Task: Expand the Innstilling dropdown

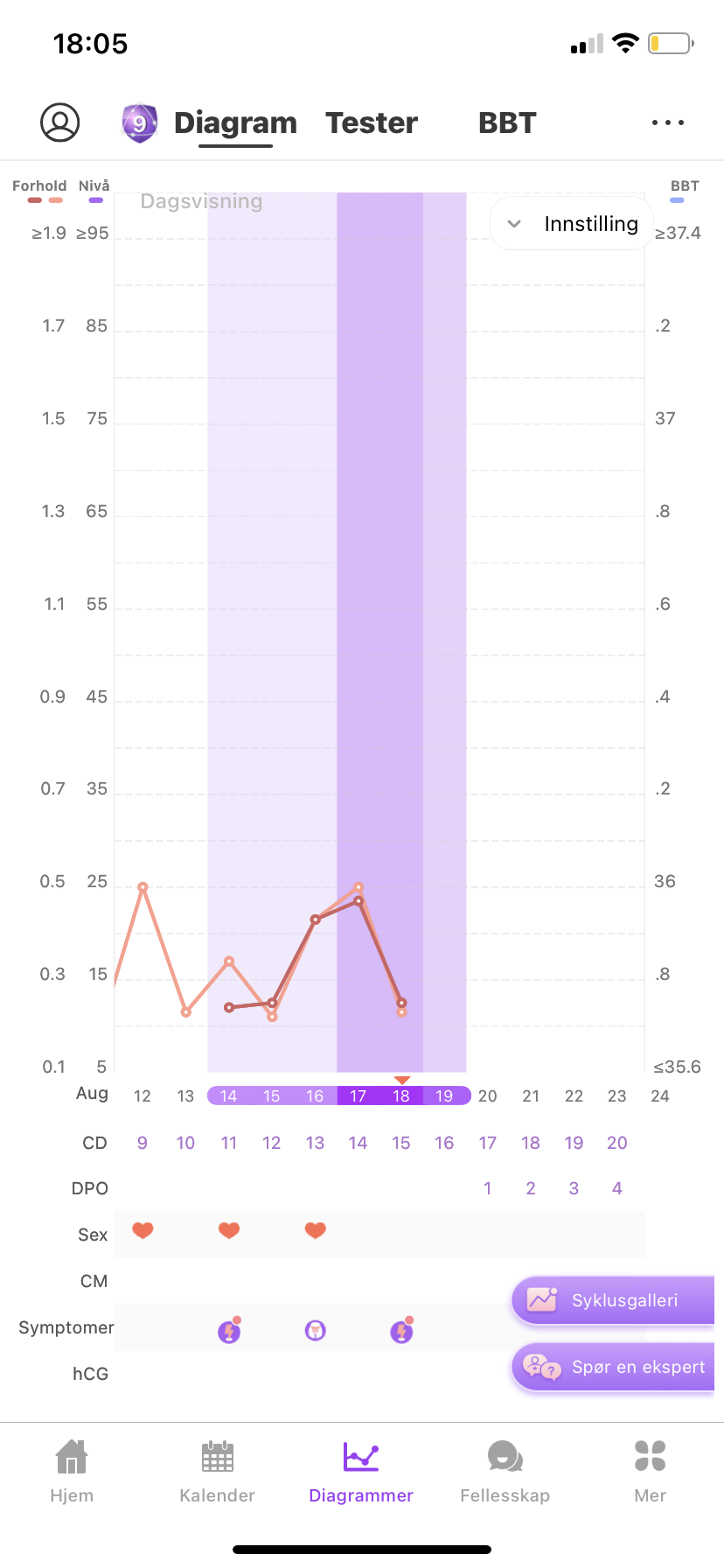Action: pyautogui.click(x=573, y=224)
